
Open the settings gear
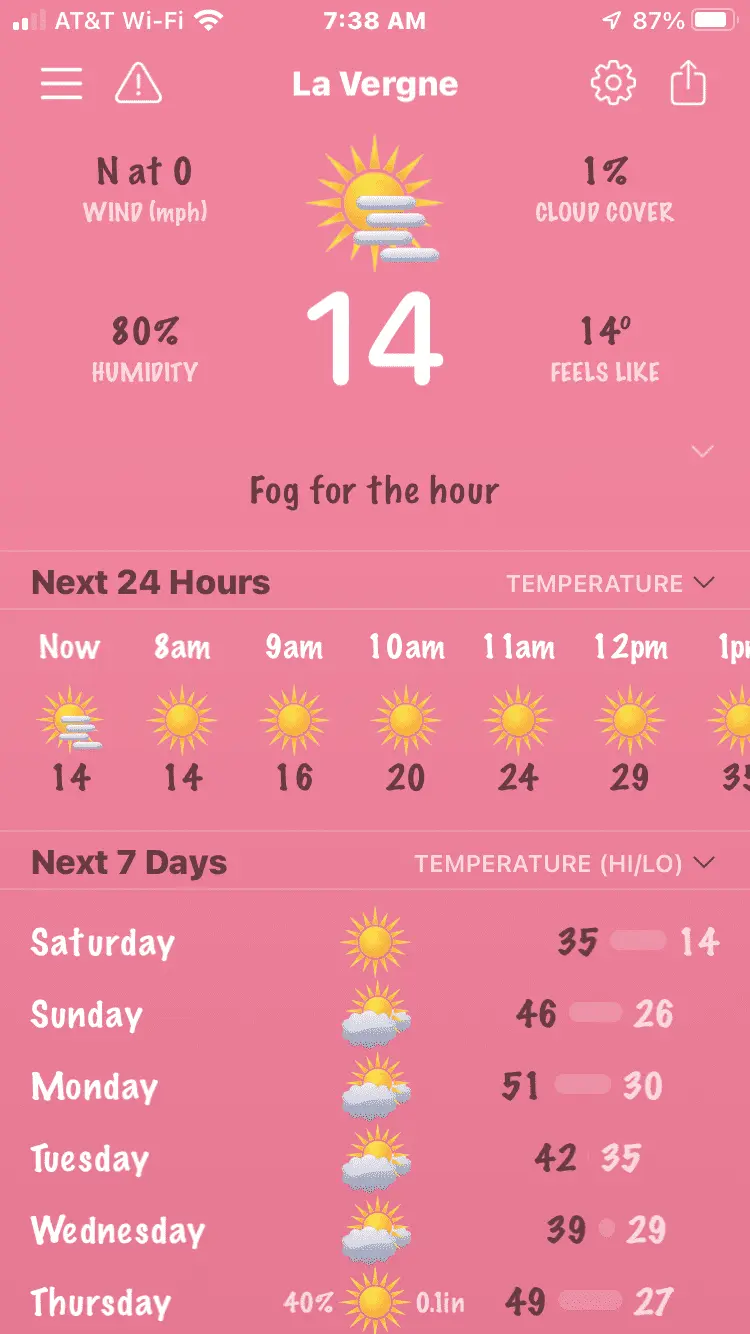614,83
